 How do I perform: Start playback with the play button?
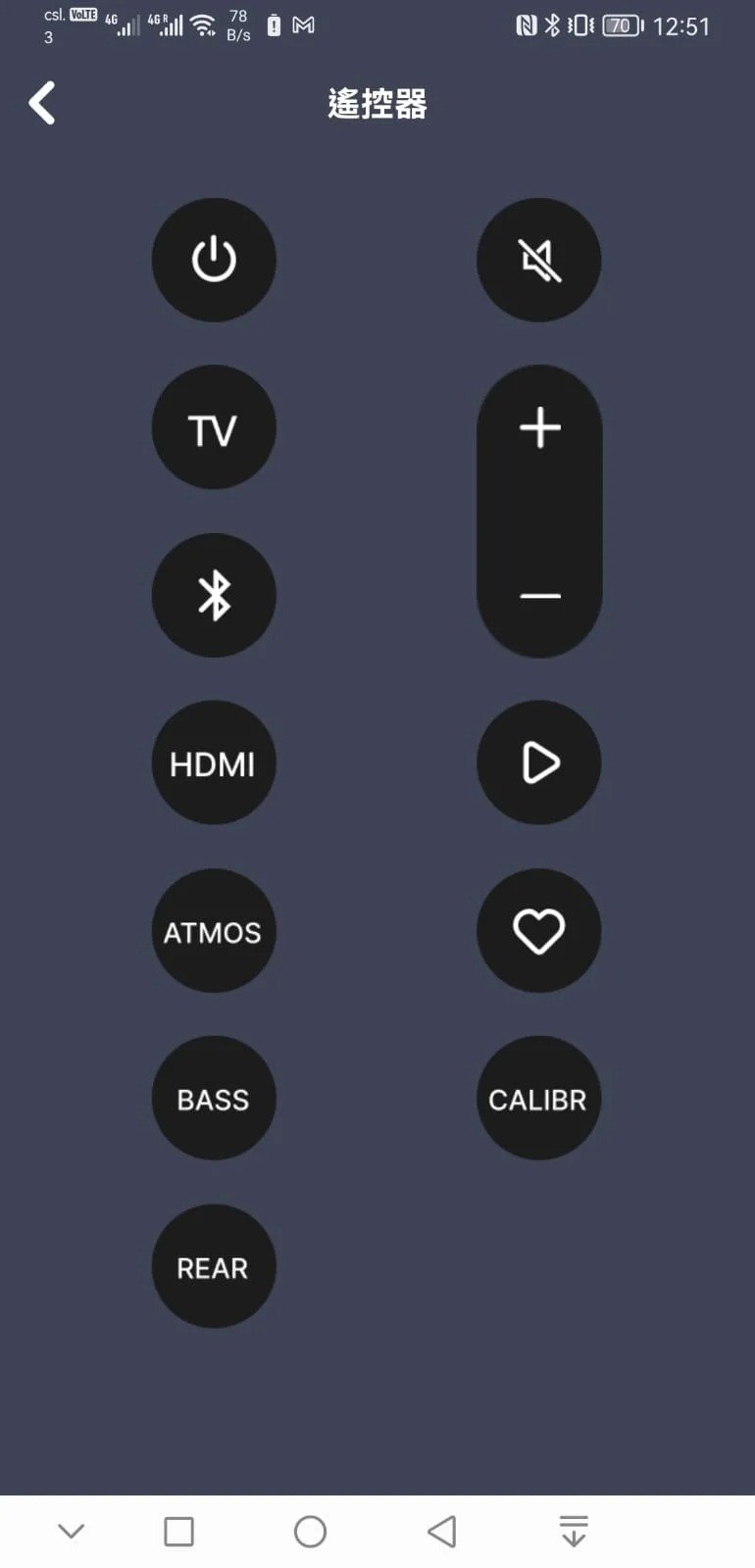click(539, 763)
